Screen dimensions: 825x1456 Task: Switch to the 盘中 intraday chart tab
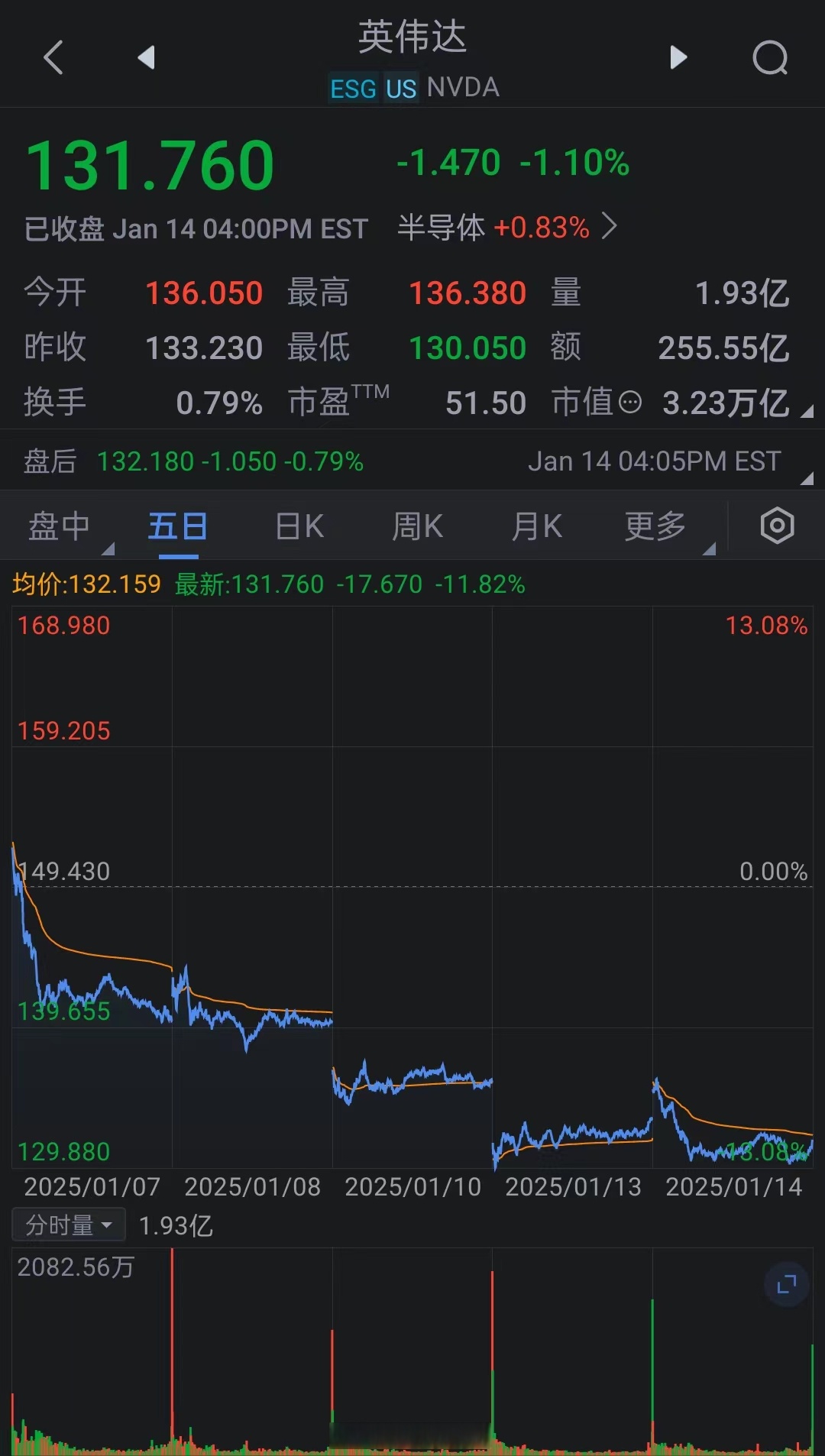coord(60,526)
